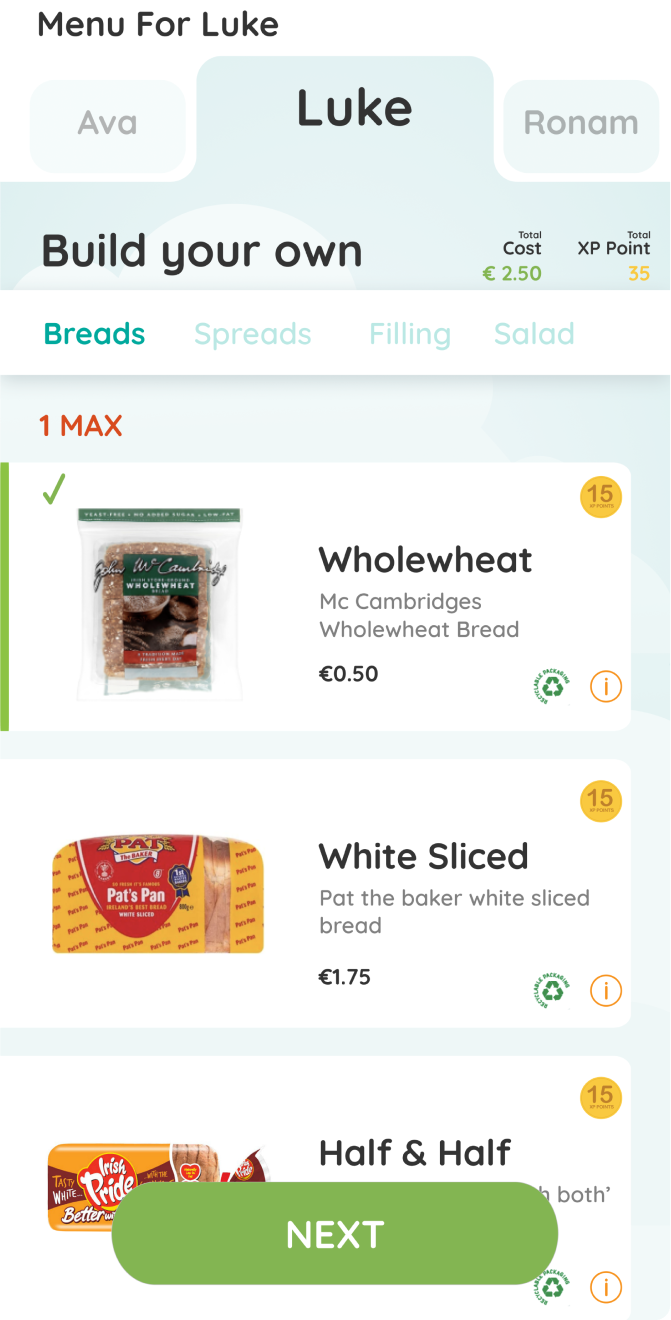The height and width of the screenshot is (1320, 671).
Task: Go to the Filling category
Action: pos(410,334)
